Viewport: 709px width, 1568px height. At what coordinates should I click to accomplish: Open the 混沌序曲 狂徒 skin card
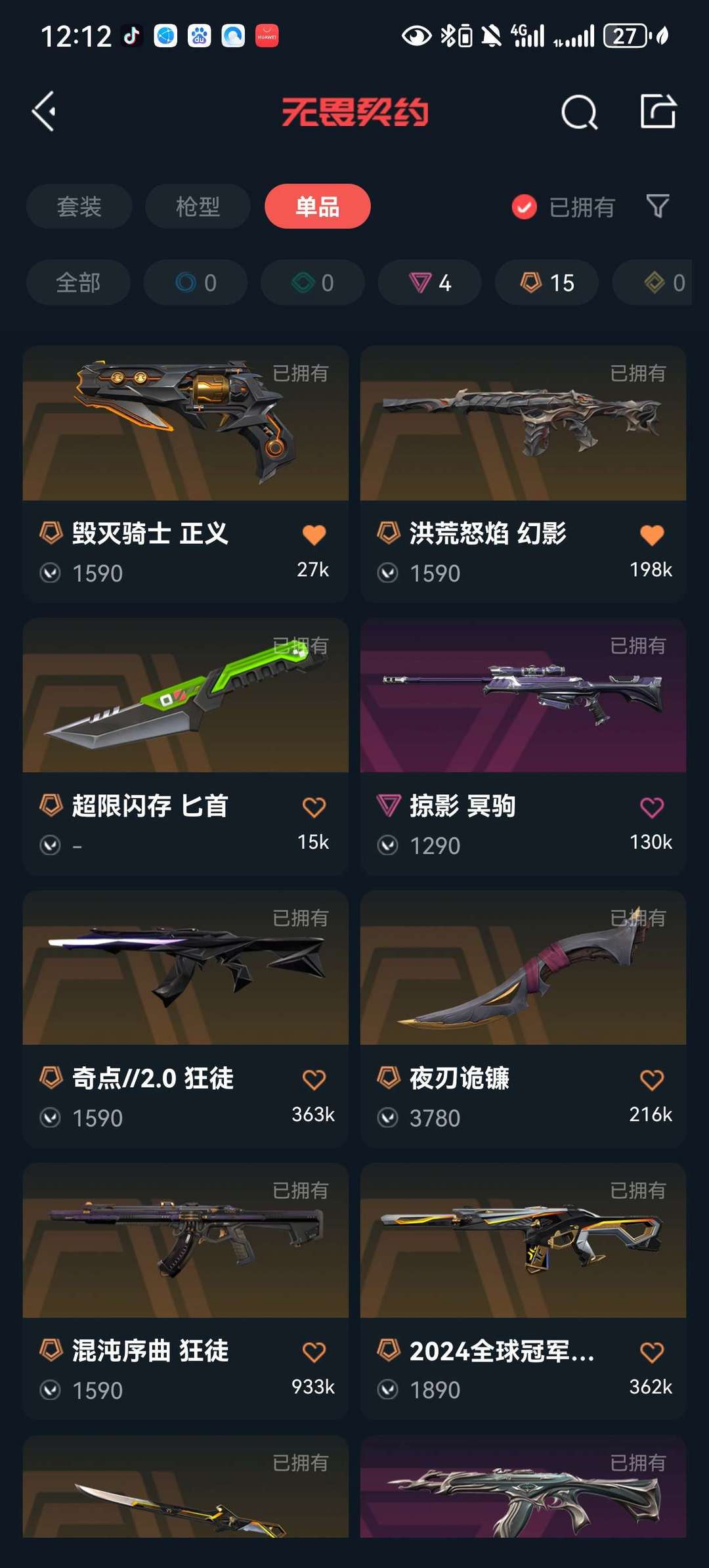click(185, 1291)
